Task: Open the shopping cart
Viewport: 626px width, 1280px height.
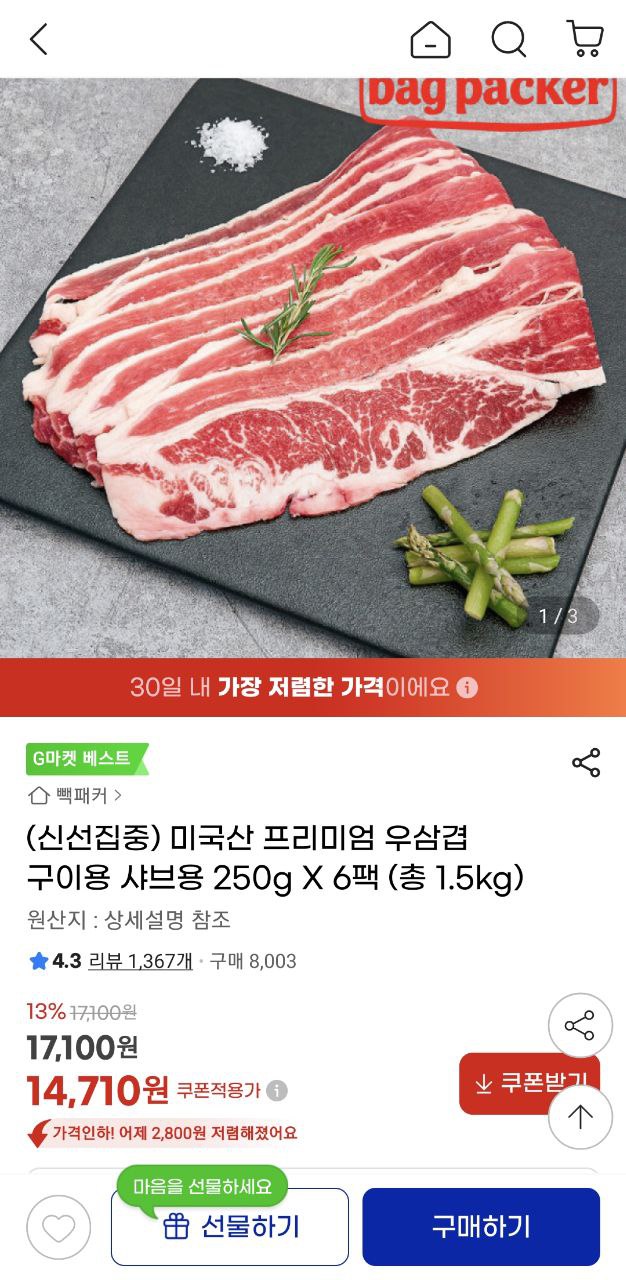Action: tap(585, 40)
